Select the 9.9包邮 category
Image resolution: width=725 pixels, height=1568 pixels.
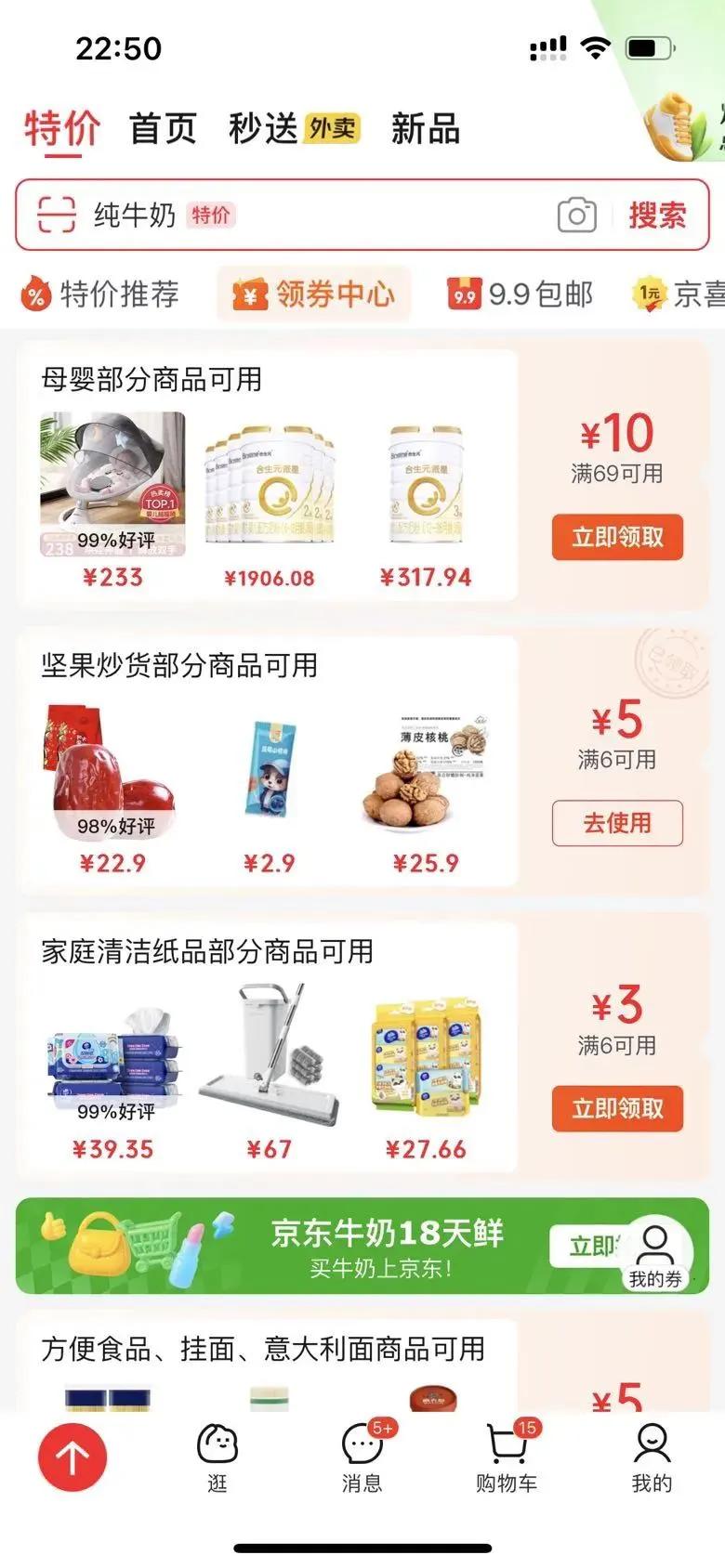tap(521, 294)
